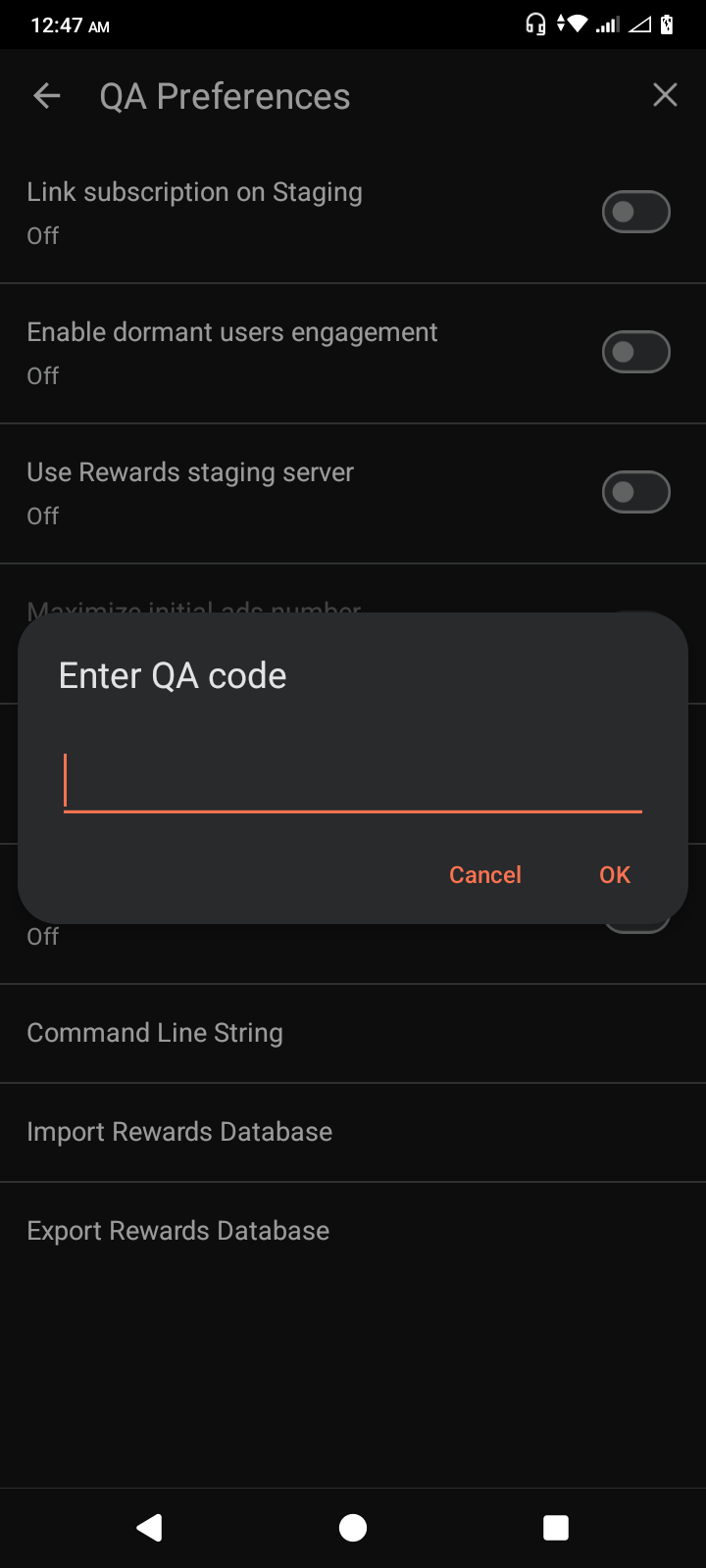Tap the system home button
The image size is (706, 1568).
(x=353, y=1528)
